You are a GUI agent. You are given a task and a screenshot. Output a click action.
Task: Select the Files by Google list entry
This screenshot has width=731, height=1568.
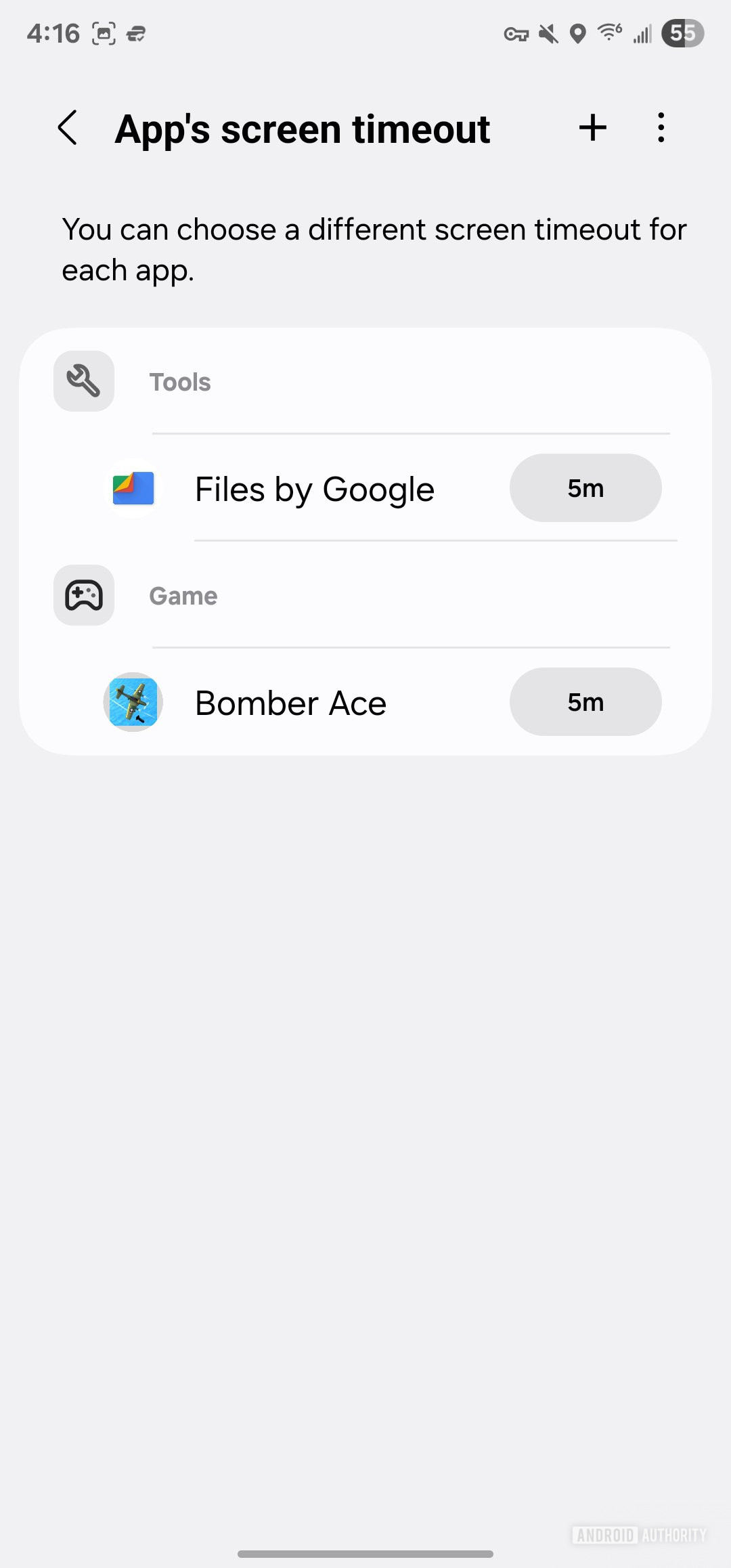(x=314, y=489)
